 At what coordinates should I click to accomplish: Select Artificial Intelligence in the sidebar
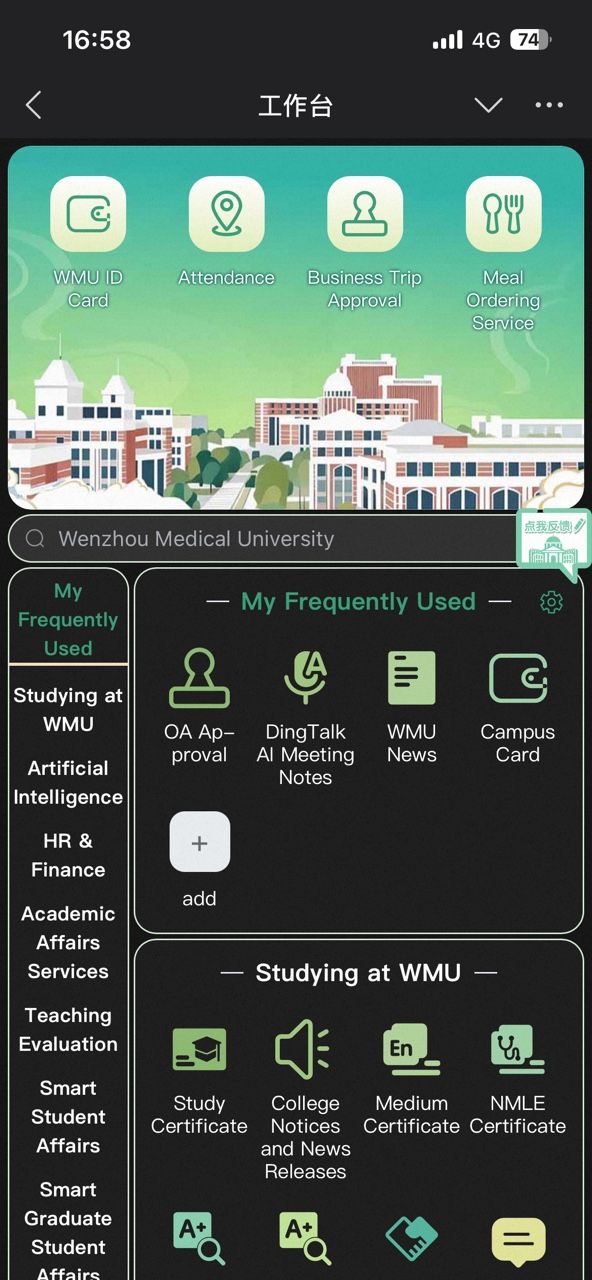tap(68, 783)
